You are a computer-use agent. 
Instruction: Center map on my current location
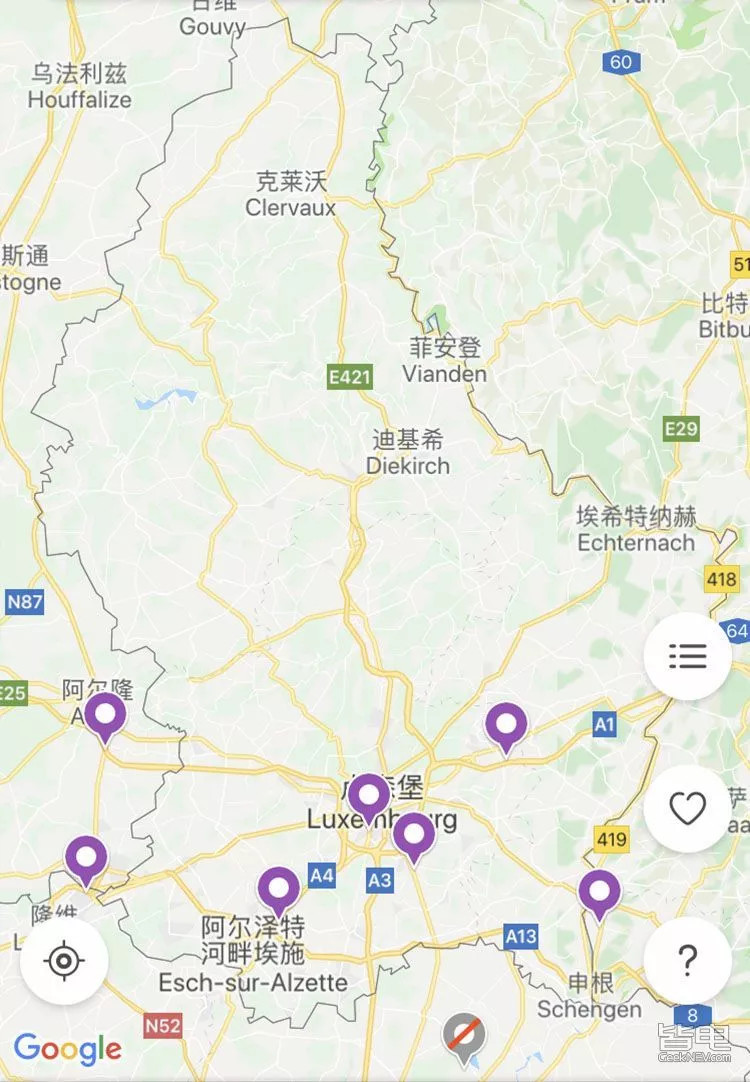64,961
